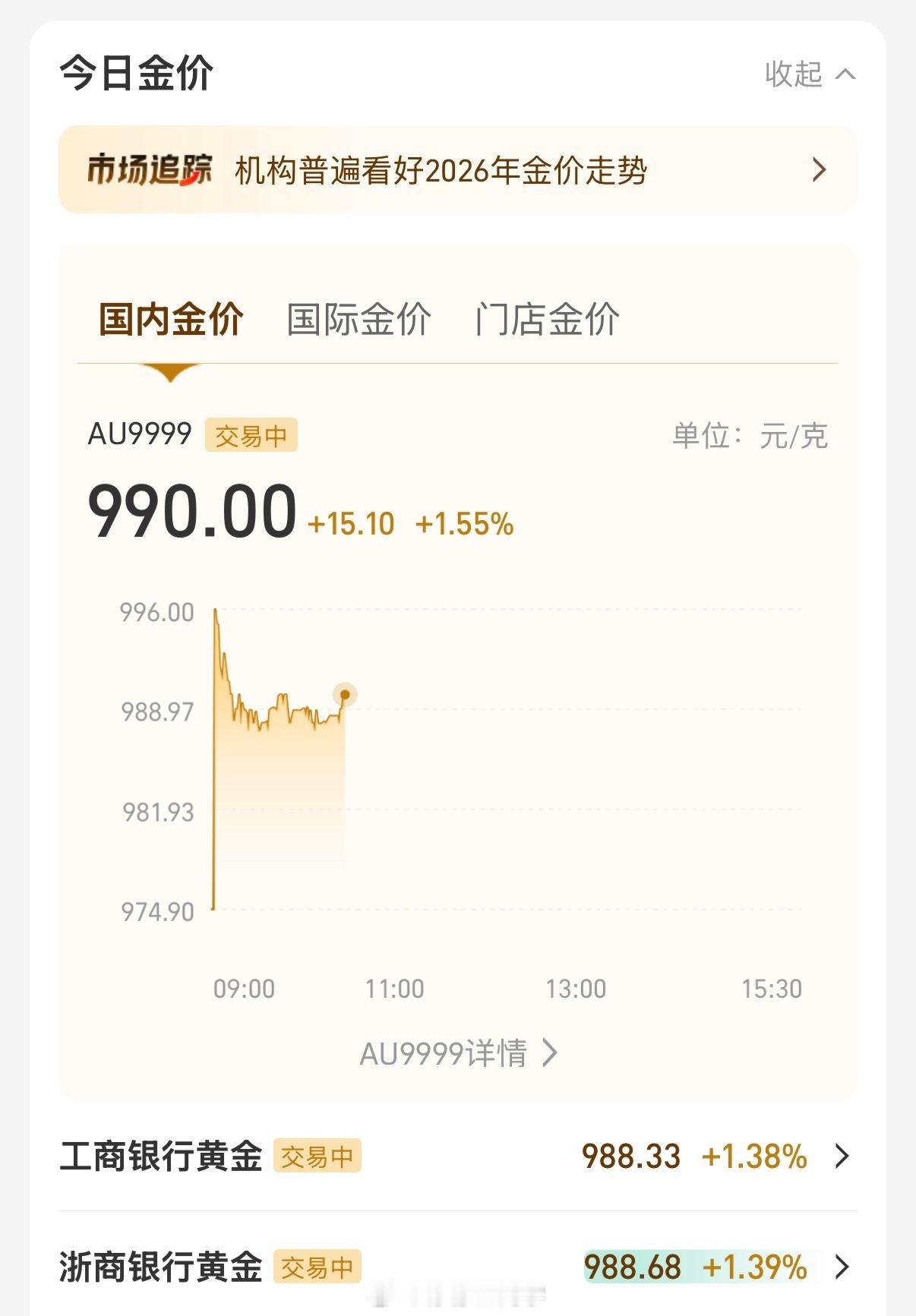Click the chart's current price dot marker
Image resolution: width=916 pixels, height=1316 pixels.
[346, 693]
